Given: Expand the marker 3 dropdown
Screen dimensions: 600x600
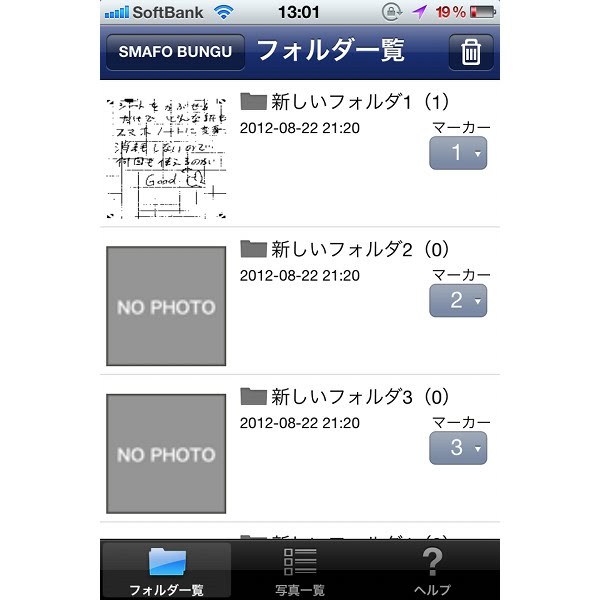Looking at the screenshot, I should point(457,447).
